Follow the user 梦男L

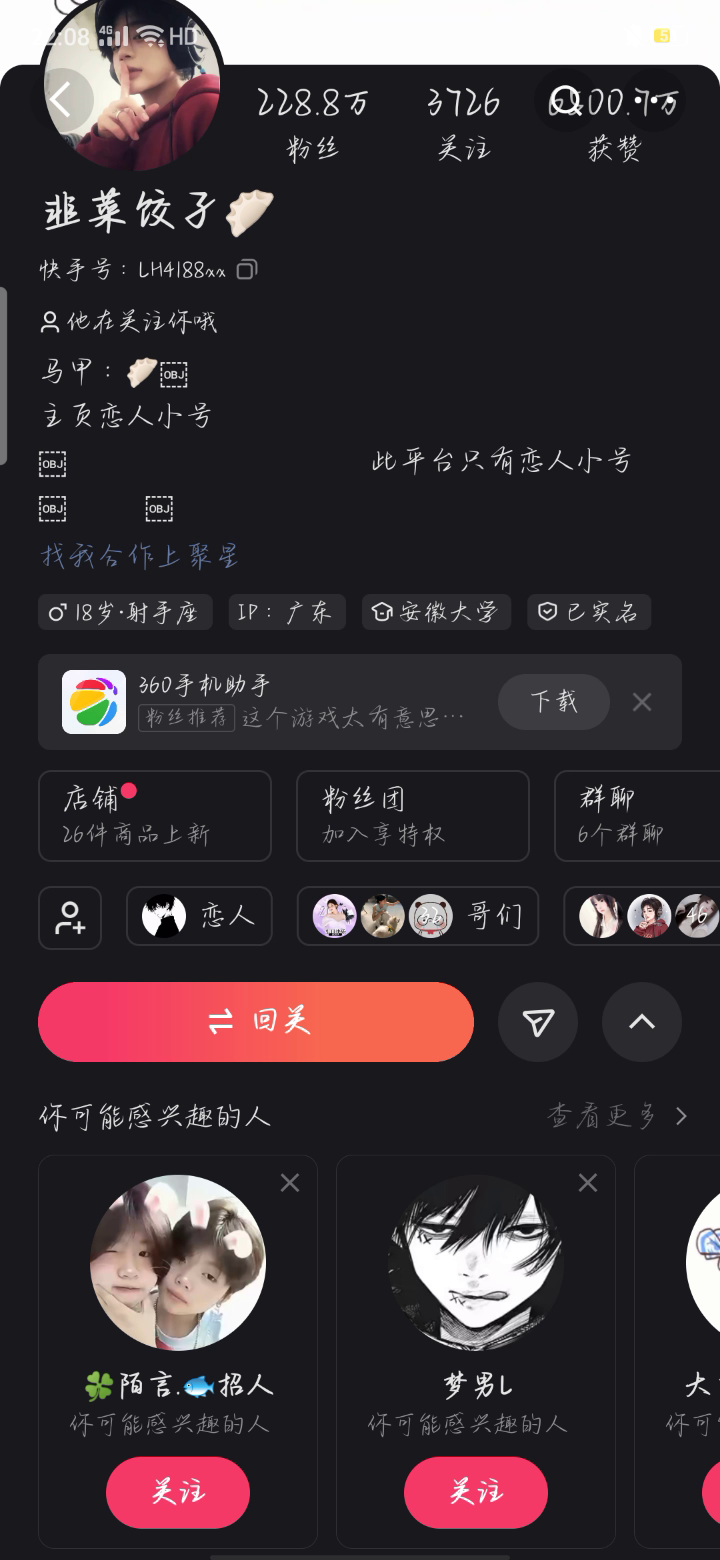tap(476, 1492)
